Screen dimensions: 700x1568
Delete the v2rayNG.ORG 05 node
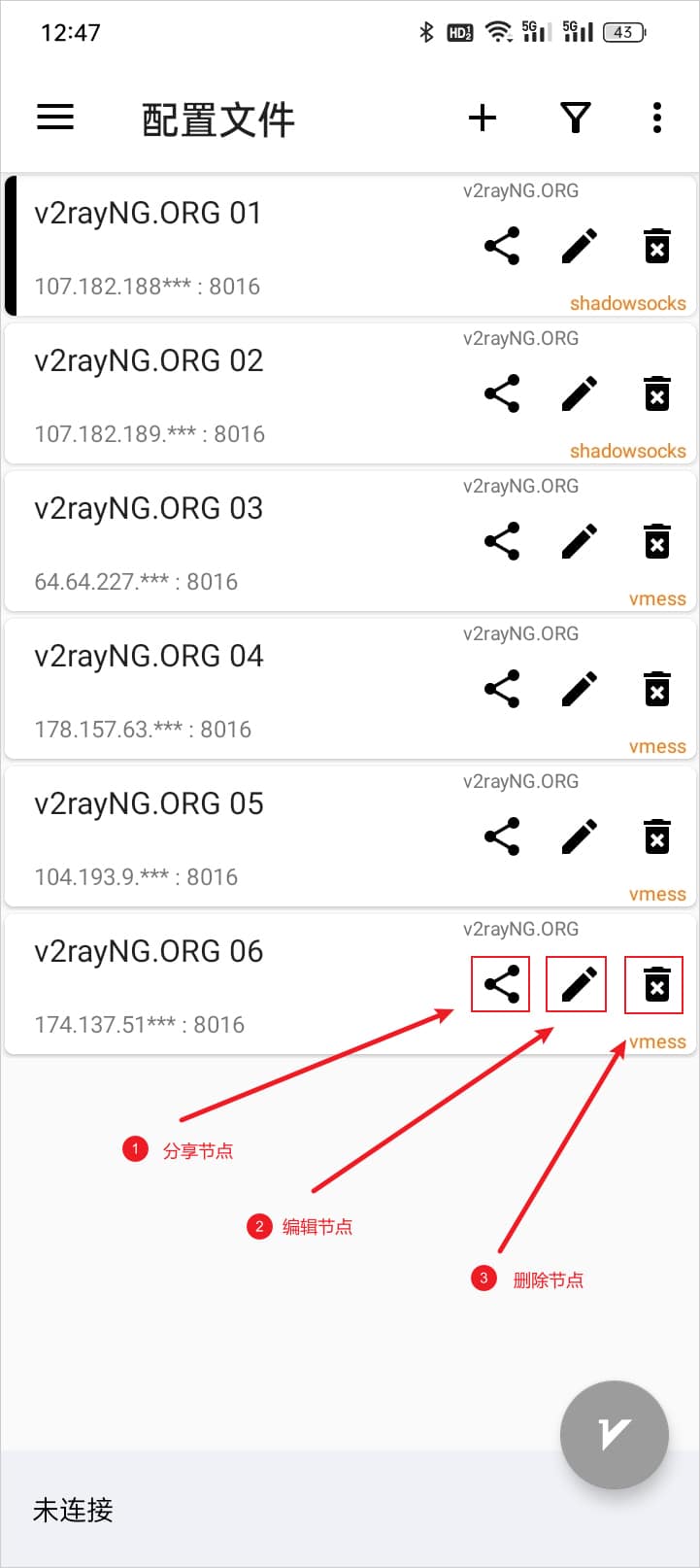pos(657,836)
